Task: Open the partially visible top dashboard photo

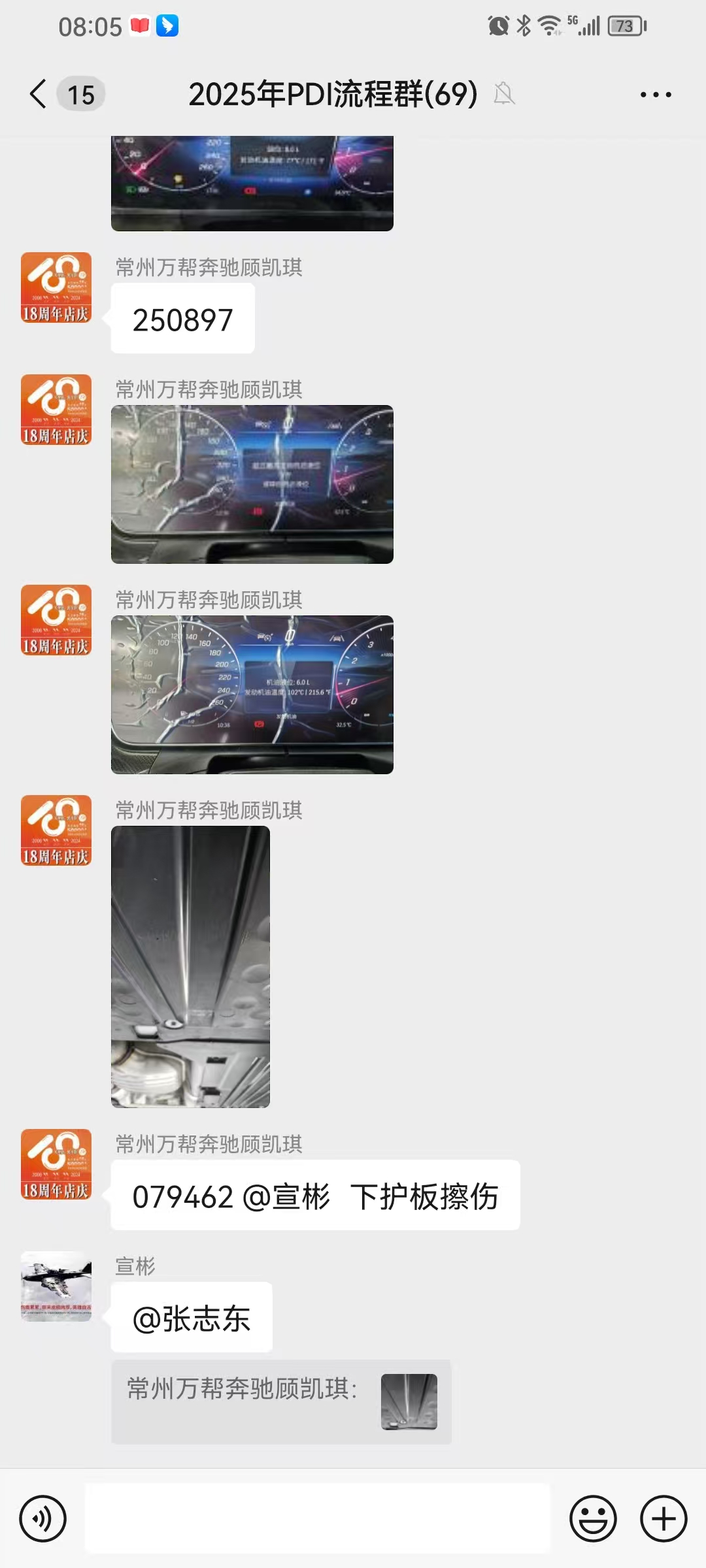Action: point(252,183)
